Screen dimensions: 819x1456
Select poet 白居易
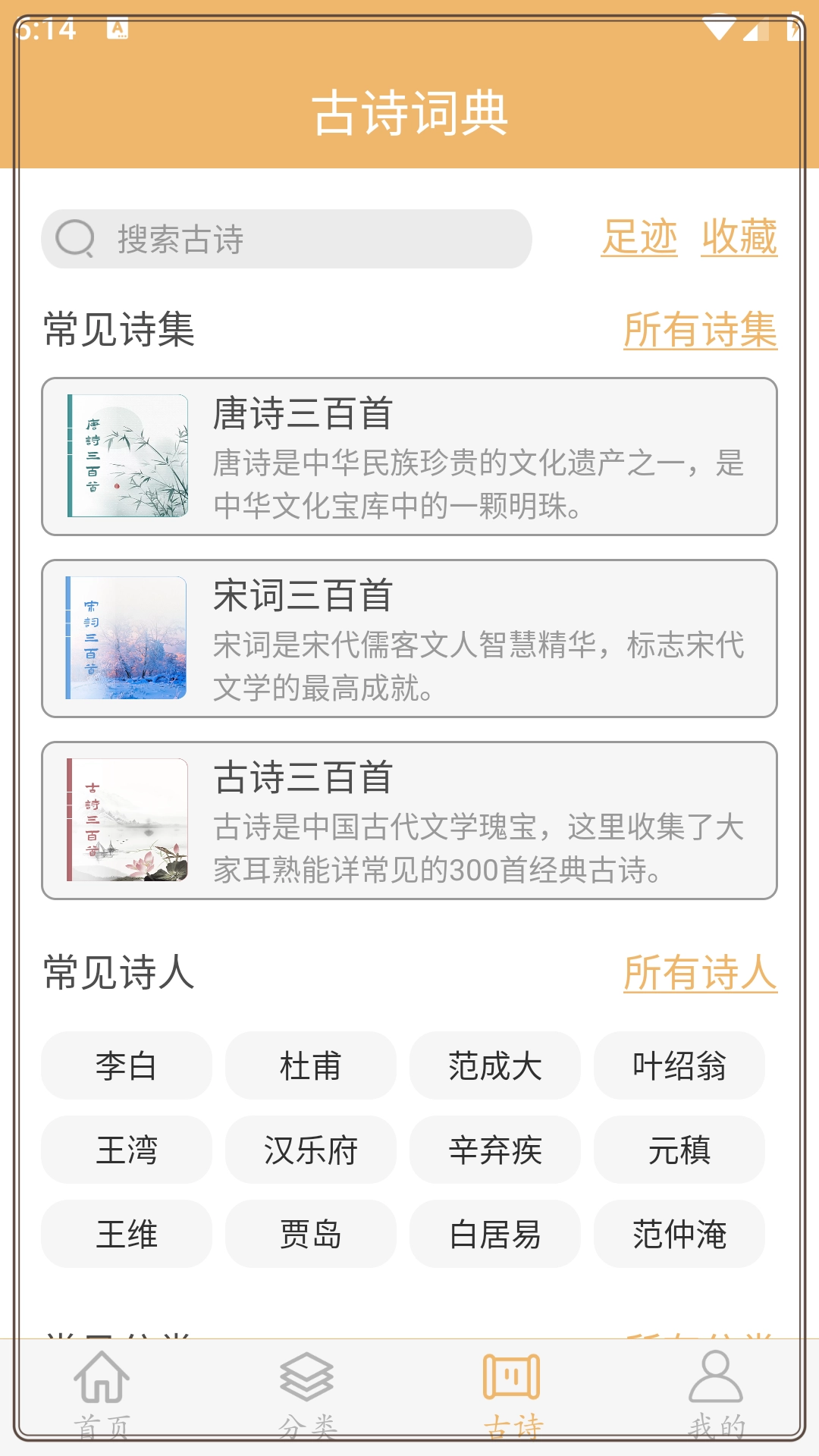click(495, 1234)
